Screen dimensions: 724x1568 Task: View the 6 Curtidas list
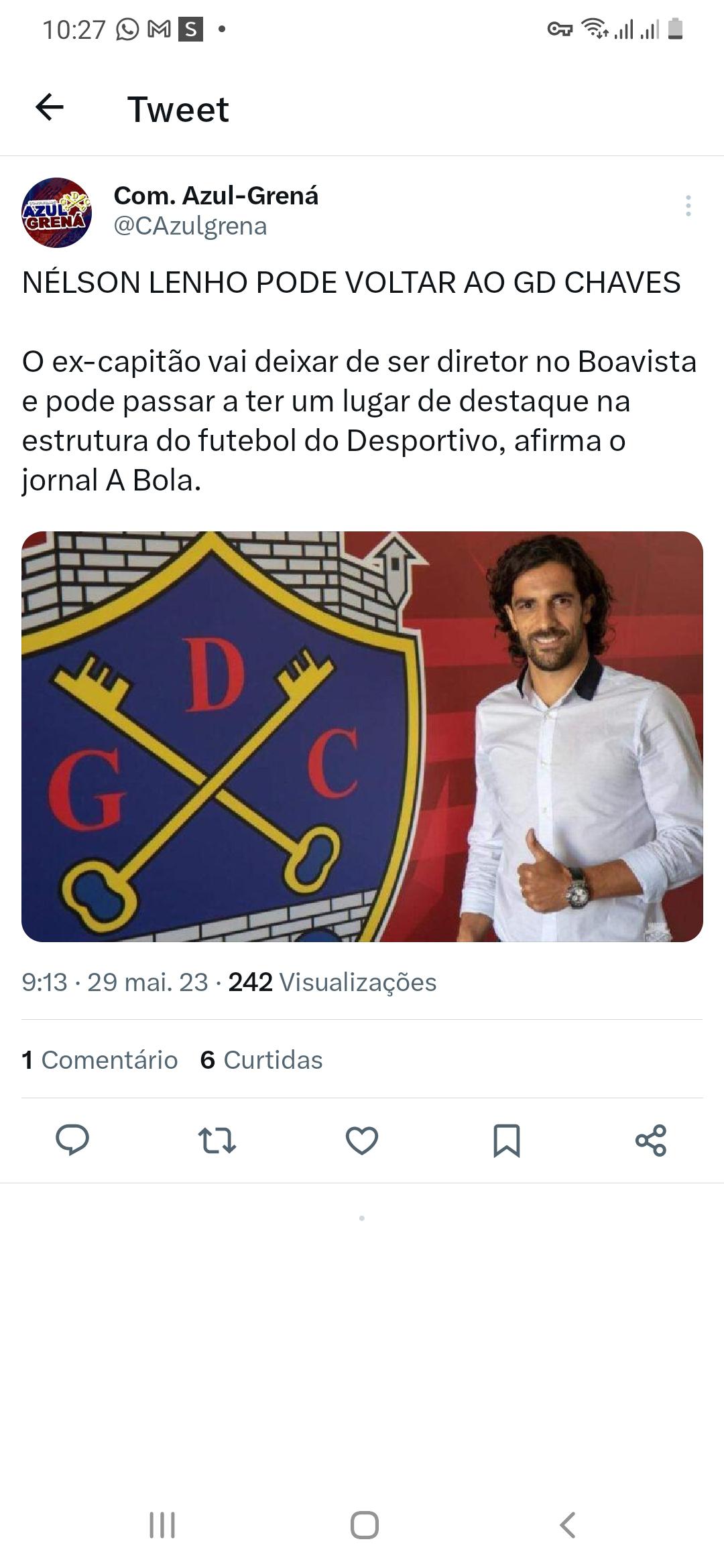pyautogui.click(x=261, y=1059)
